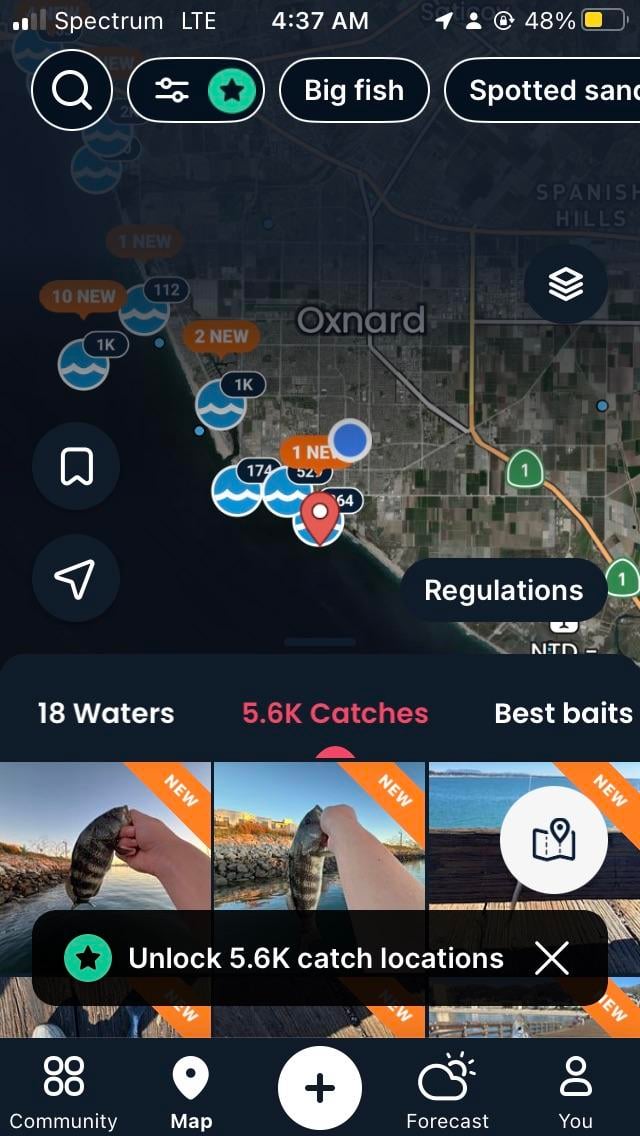Switch to the Best baits tab

tap(563, 713)
